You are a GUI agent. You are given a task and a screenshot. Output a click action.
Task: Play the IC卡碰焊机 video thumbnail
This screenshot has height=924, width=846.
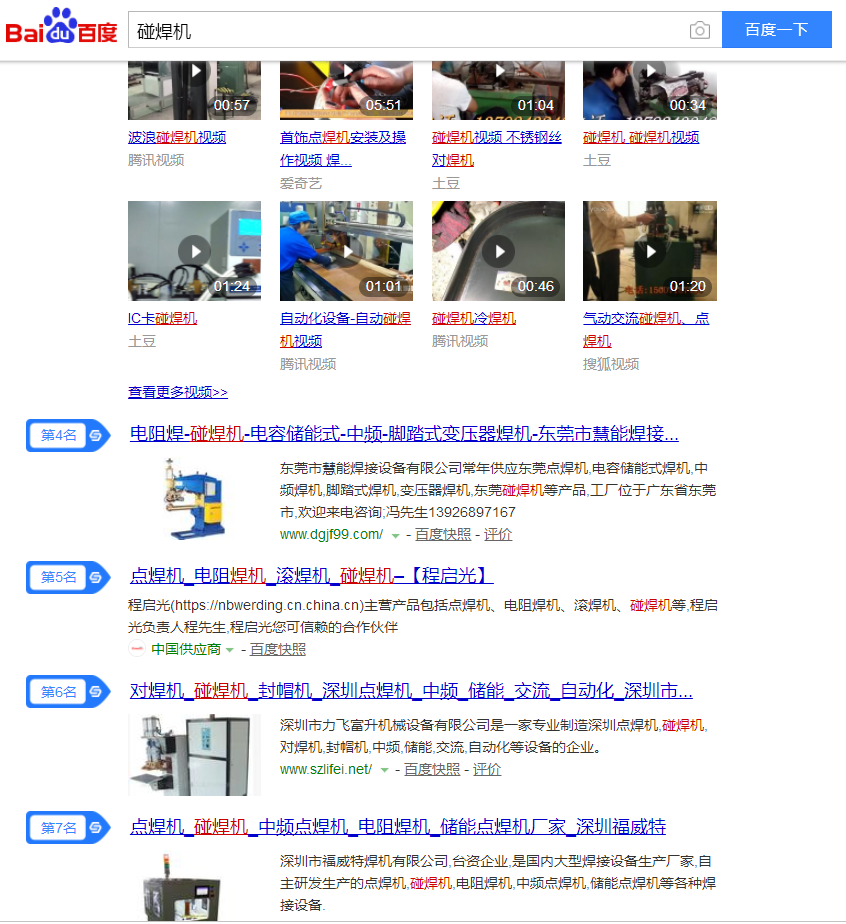click(x=194, y=251)
